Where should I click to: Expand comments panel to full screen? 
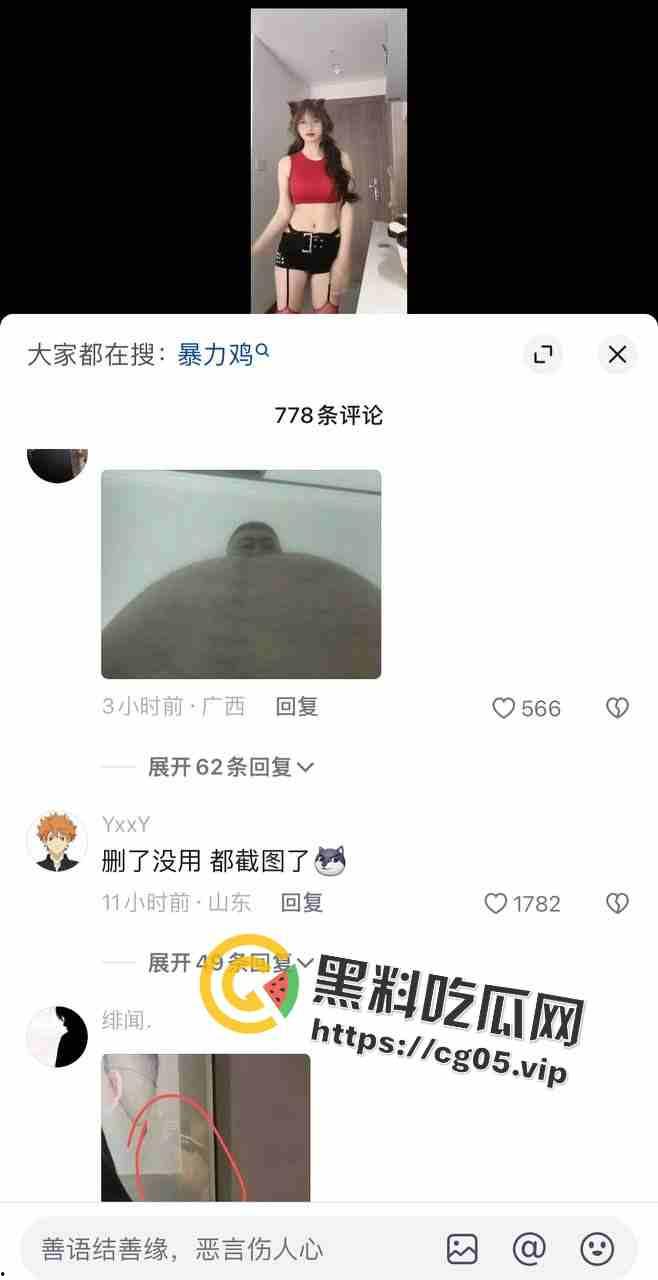pyautogui.click(x=543, y=354)
